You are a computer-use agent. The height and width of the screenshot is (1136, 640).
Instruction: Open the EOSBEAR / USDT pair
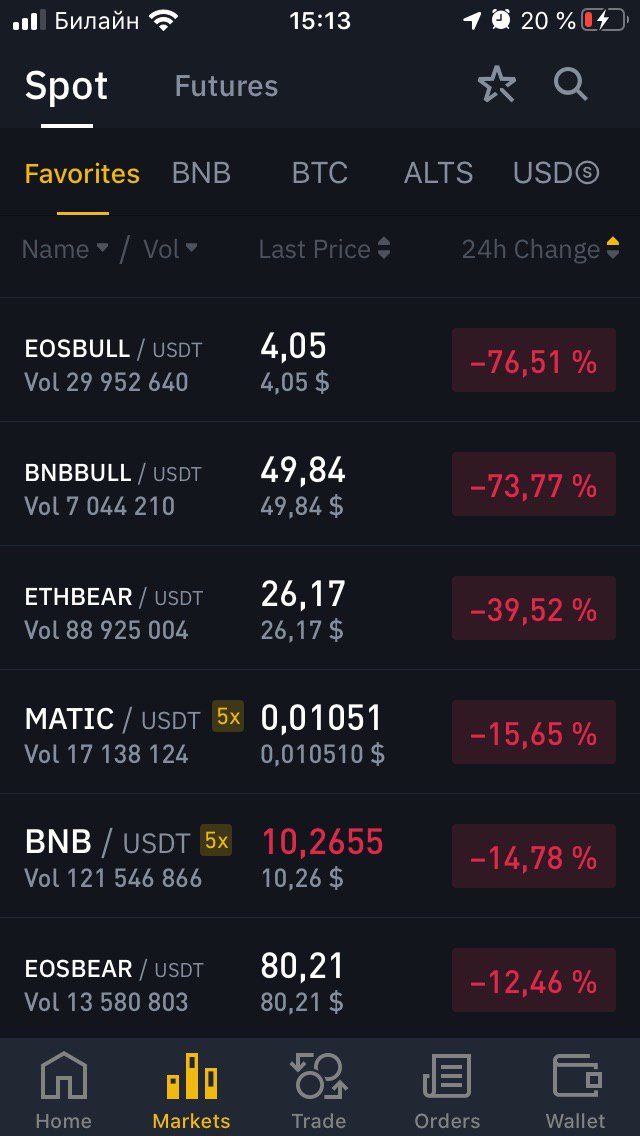tap(320, 980)
